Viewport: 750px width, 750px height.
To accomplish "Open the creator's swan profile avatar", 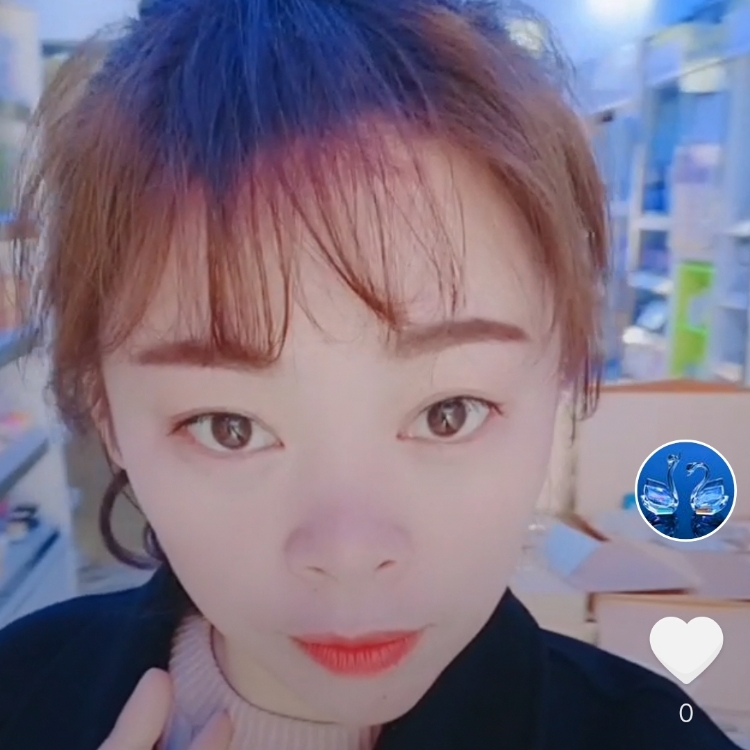I will tap(685, 491).
